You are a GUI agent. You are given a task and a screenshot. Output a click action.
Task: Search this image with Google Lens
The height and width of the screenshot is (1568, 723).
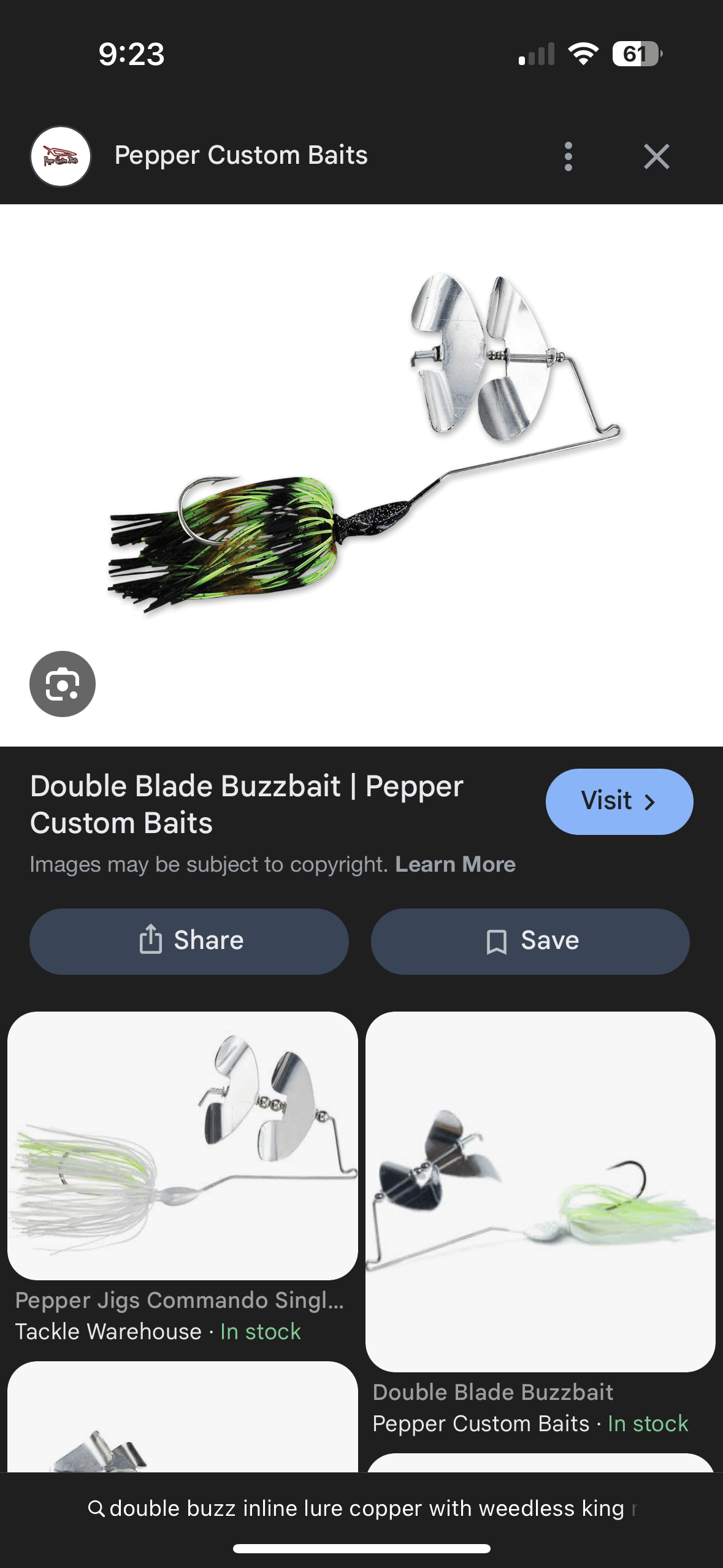[63, 683]
